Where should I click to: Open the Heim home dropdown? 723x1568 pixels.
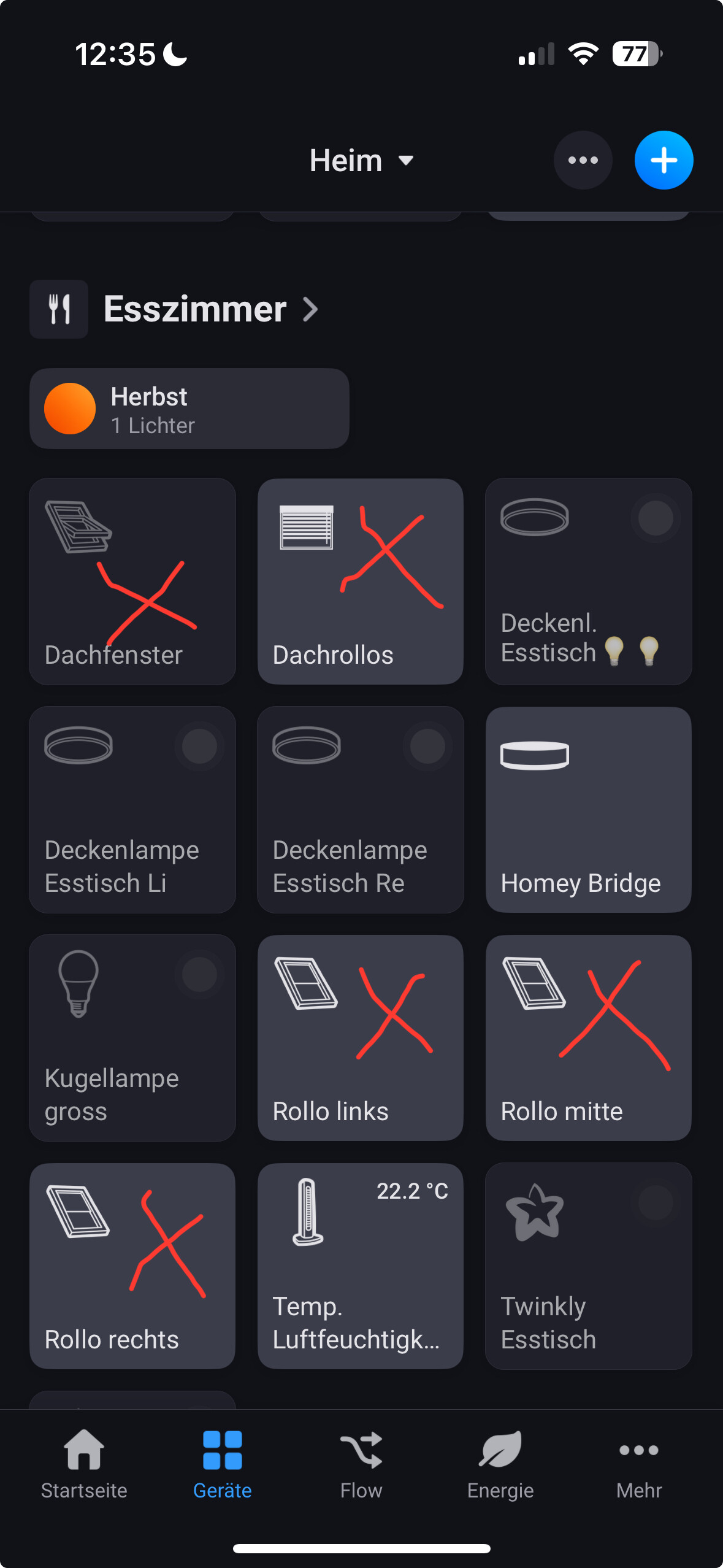361,161
